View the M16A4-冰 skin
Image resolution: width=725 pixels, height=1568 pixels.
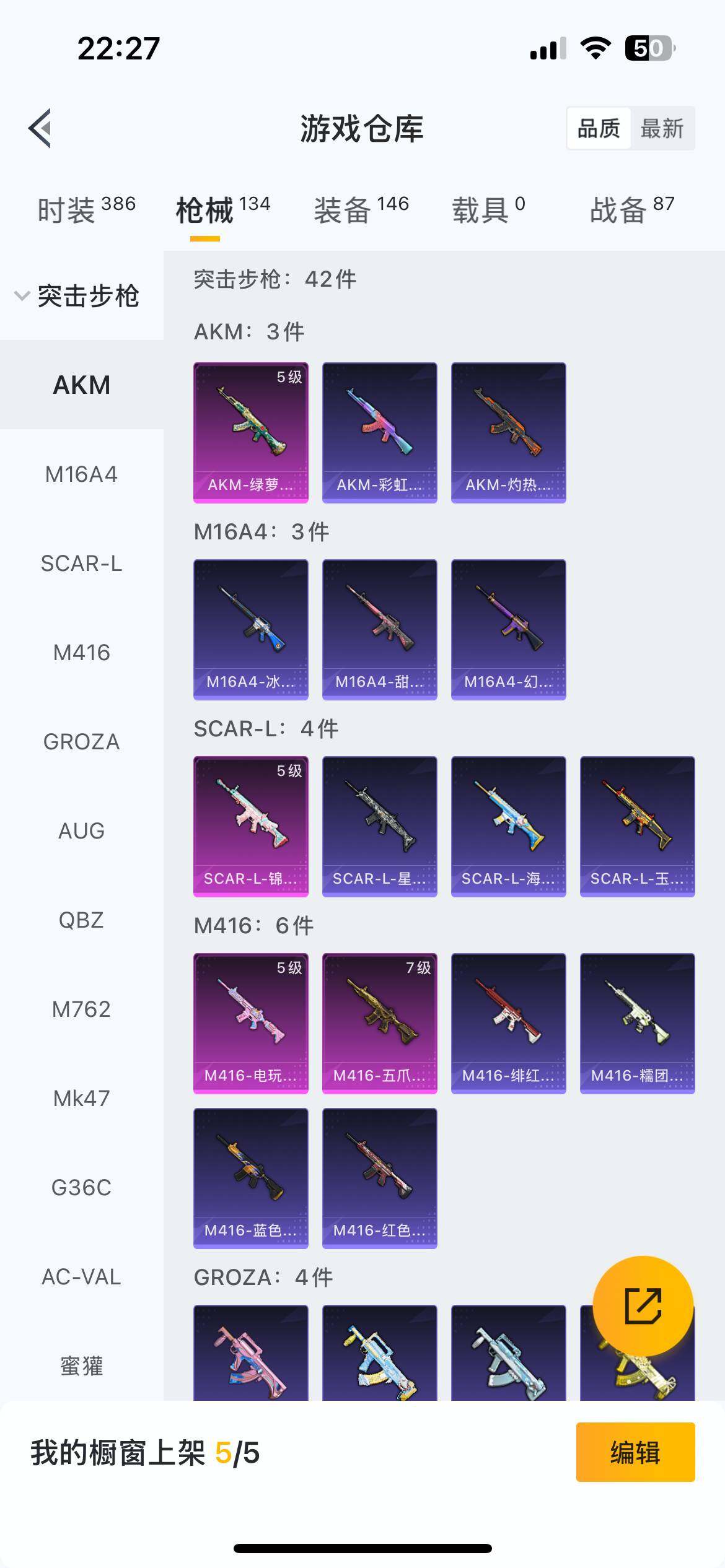pyautogui.click(x=251, y=629)
